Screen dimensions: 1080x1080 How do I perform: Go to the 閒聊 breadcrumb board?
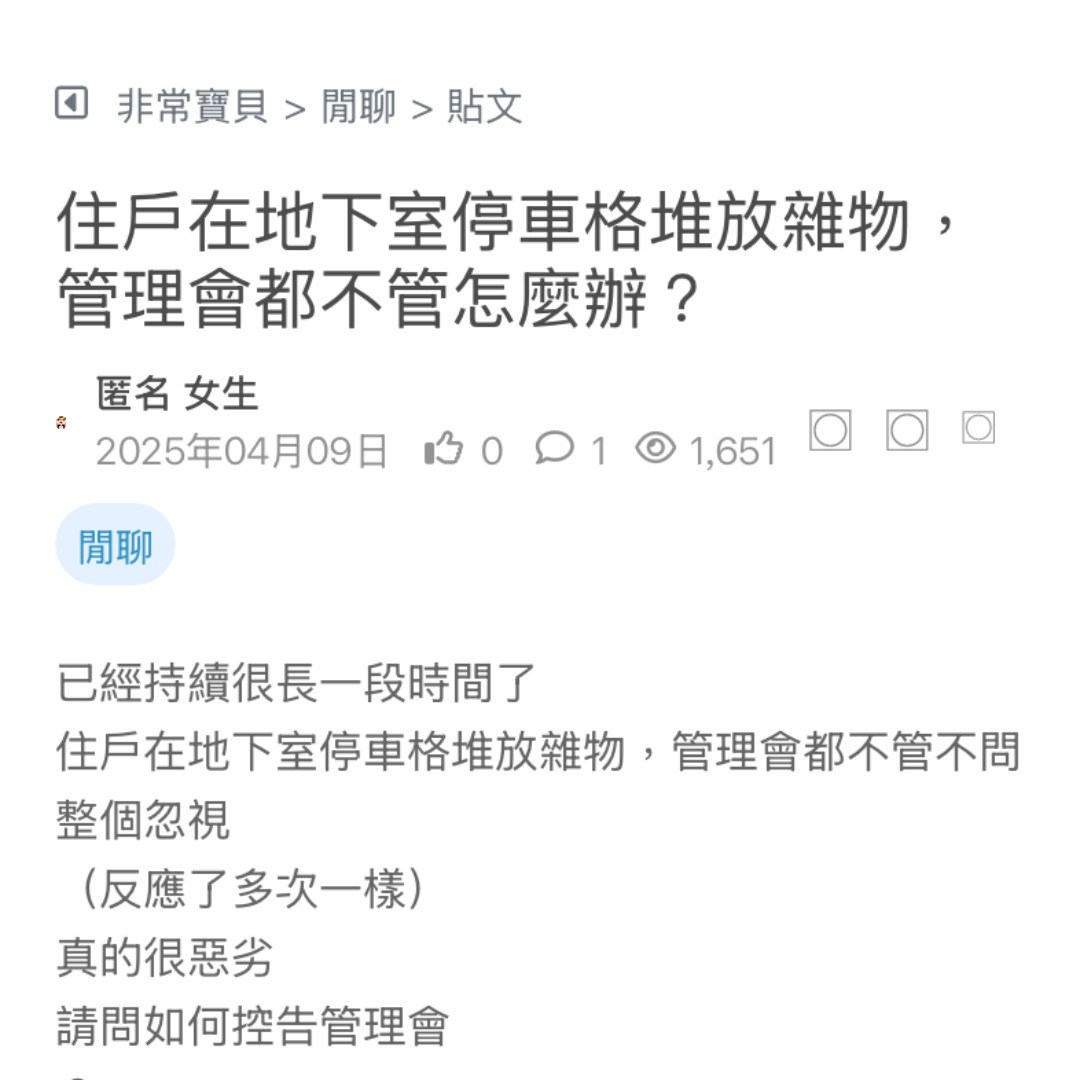(359, 106)
